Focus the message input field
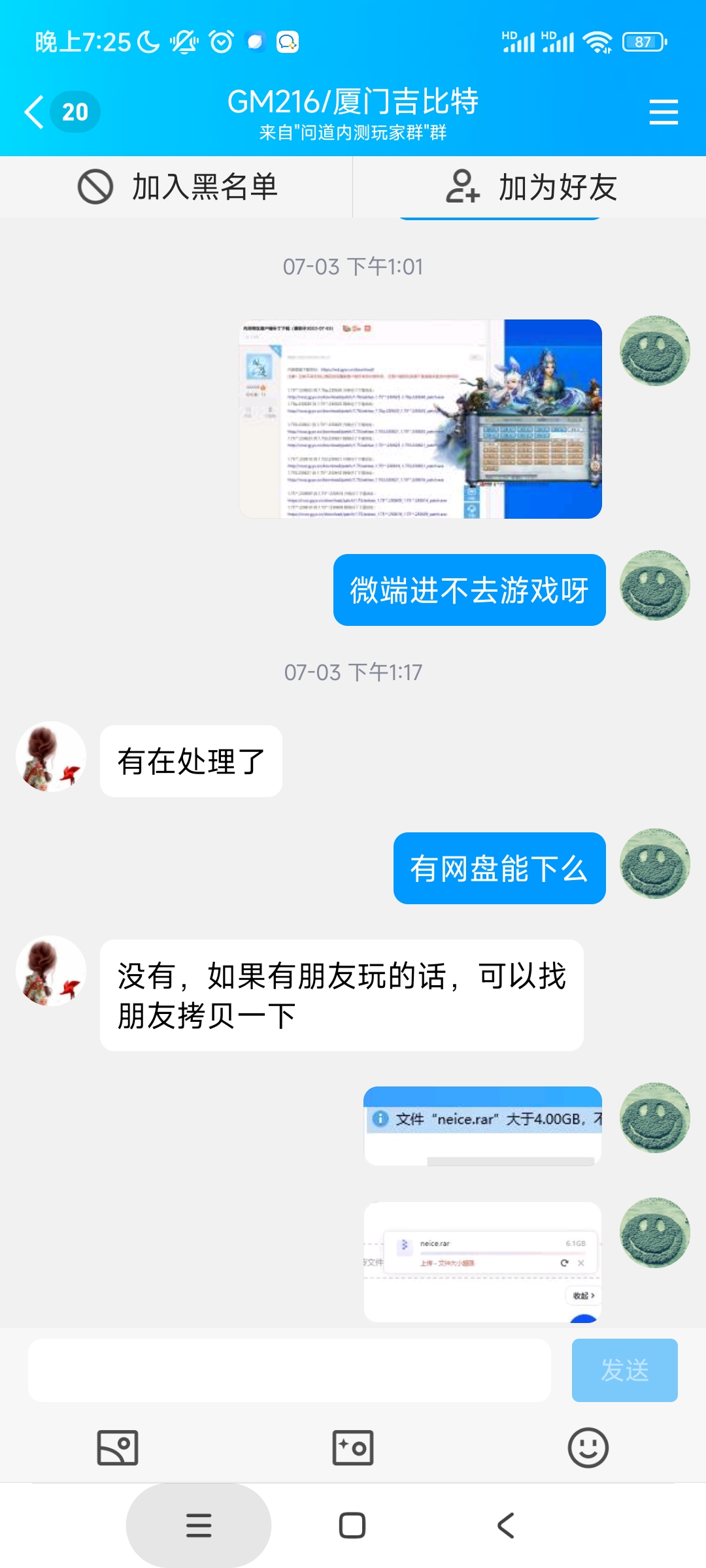 pyautogui.click(x=289, y=1370)
